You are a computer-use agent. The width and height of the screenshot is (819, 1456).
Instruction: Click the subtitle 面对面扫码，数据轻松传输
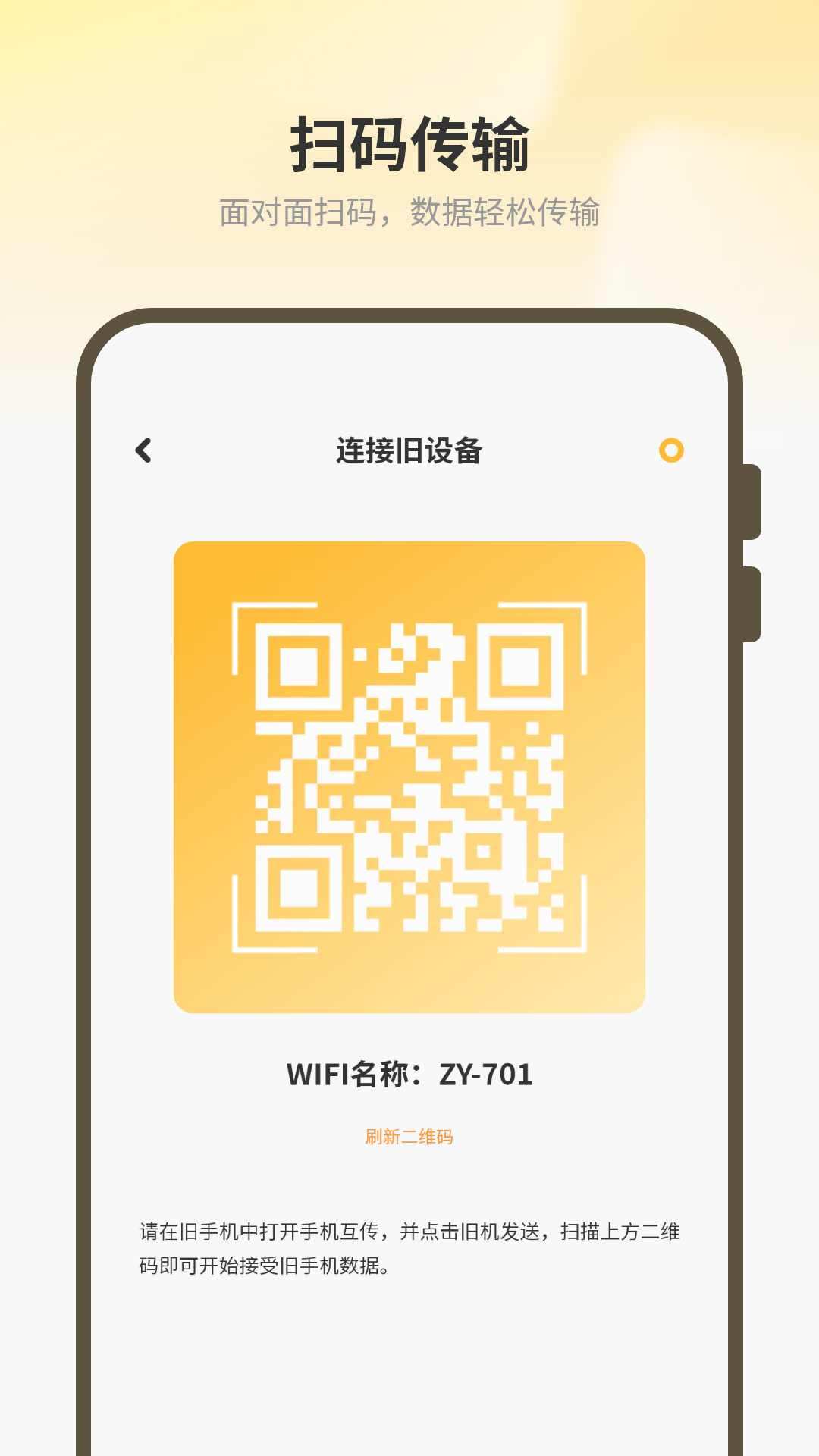pyautogui.click(x=409, y=211)
